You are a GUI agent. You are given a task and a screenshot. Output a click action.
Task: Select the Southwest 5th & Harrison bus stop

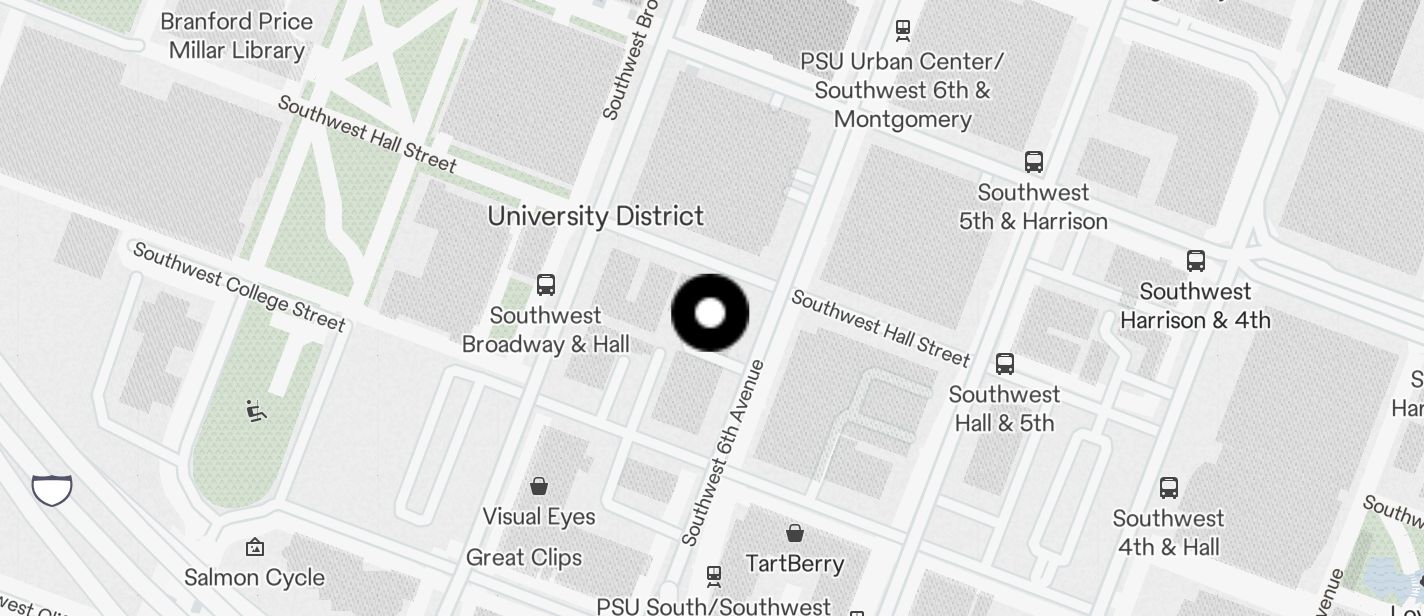(1034, 162)
